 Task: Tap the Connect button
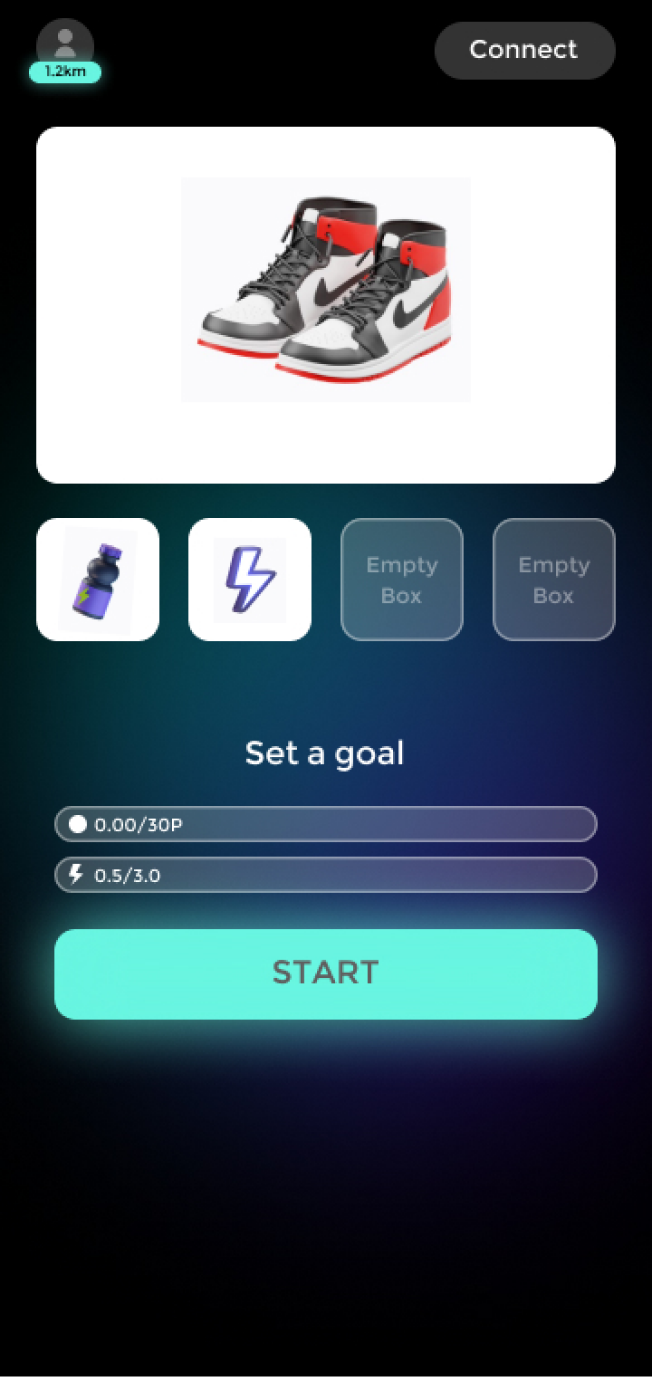point(524,50)
